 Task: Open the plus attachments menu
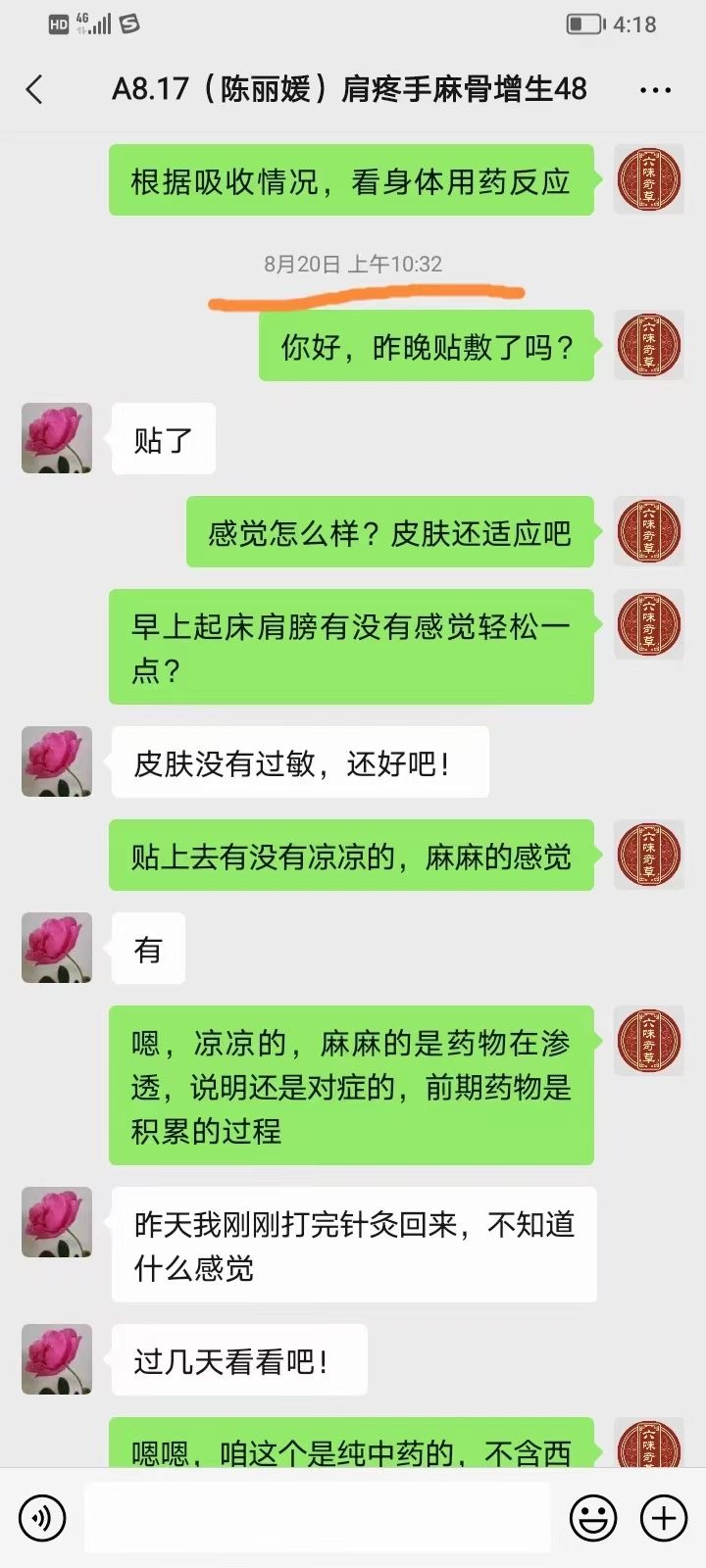click(x=664, y=1518)
